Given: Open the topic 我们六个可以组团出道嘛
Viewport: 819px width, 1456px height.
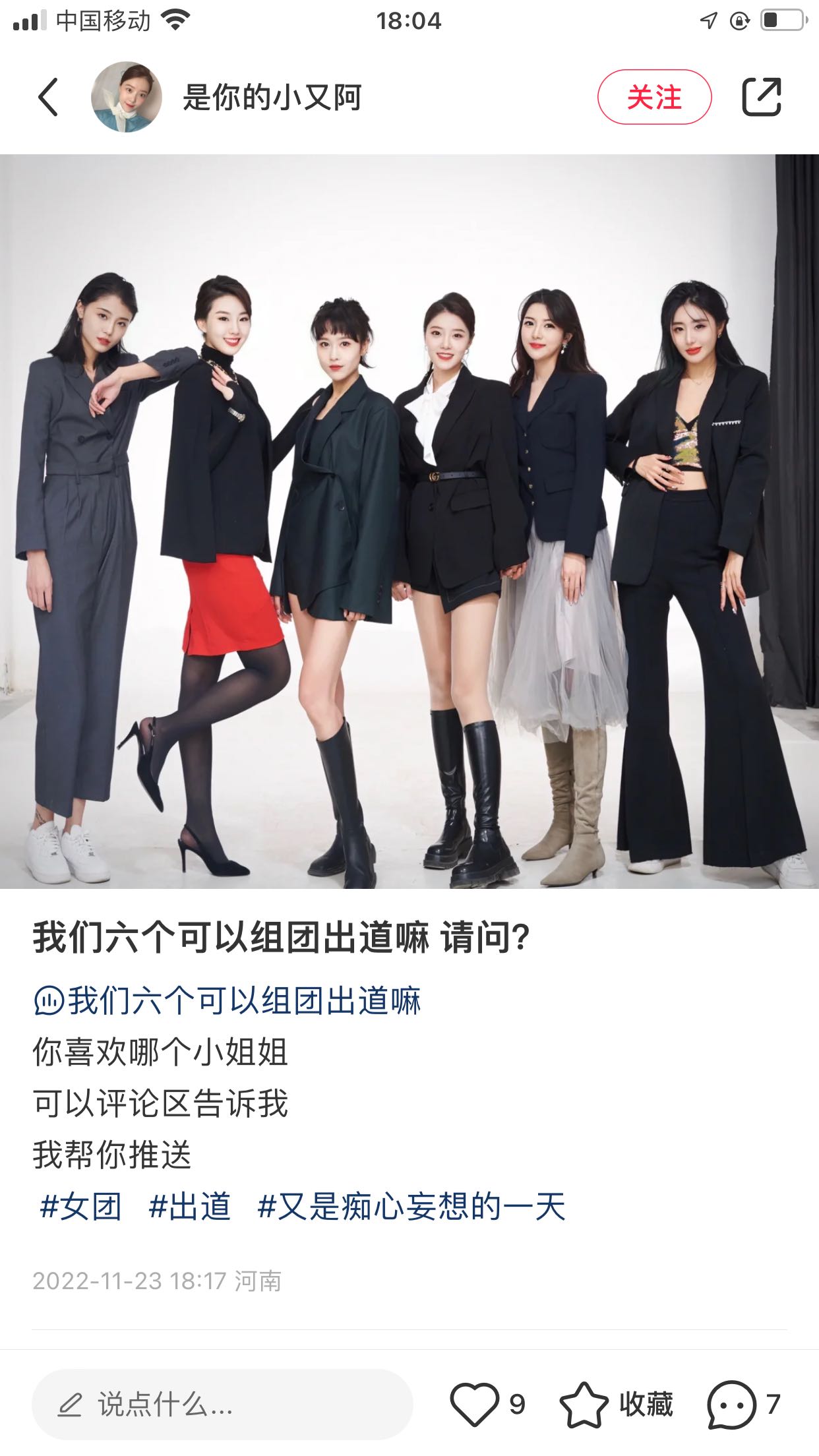Looking at the screenshot, I should point(228,1001).
